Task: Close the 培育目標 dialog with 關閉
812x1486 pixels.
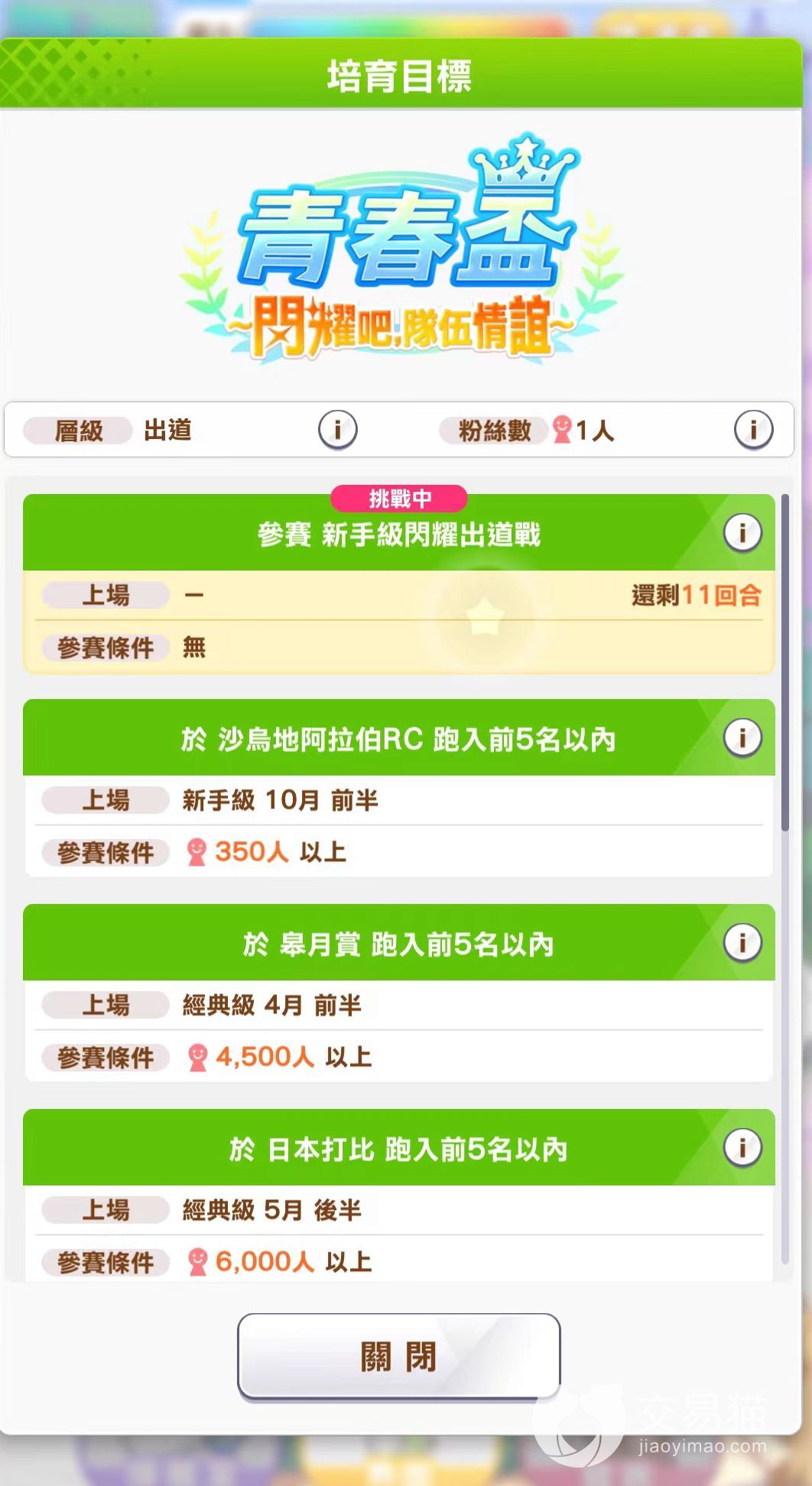Action: (x=398, y=1357)
